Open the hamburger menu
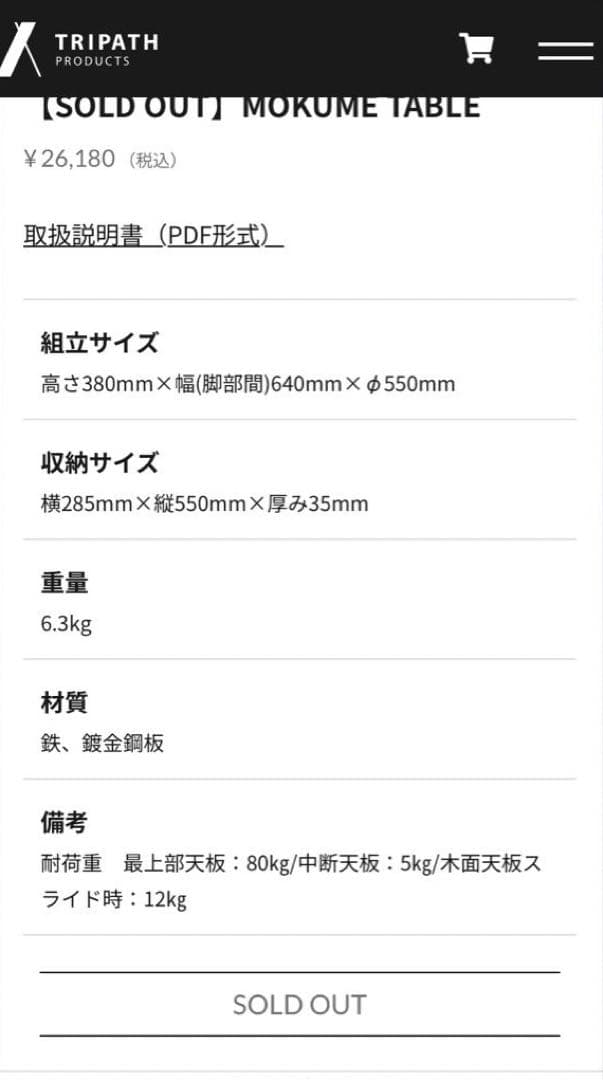The image size is (603, 1080). click(565, 50)
